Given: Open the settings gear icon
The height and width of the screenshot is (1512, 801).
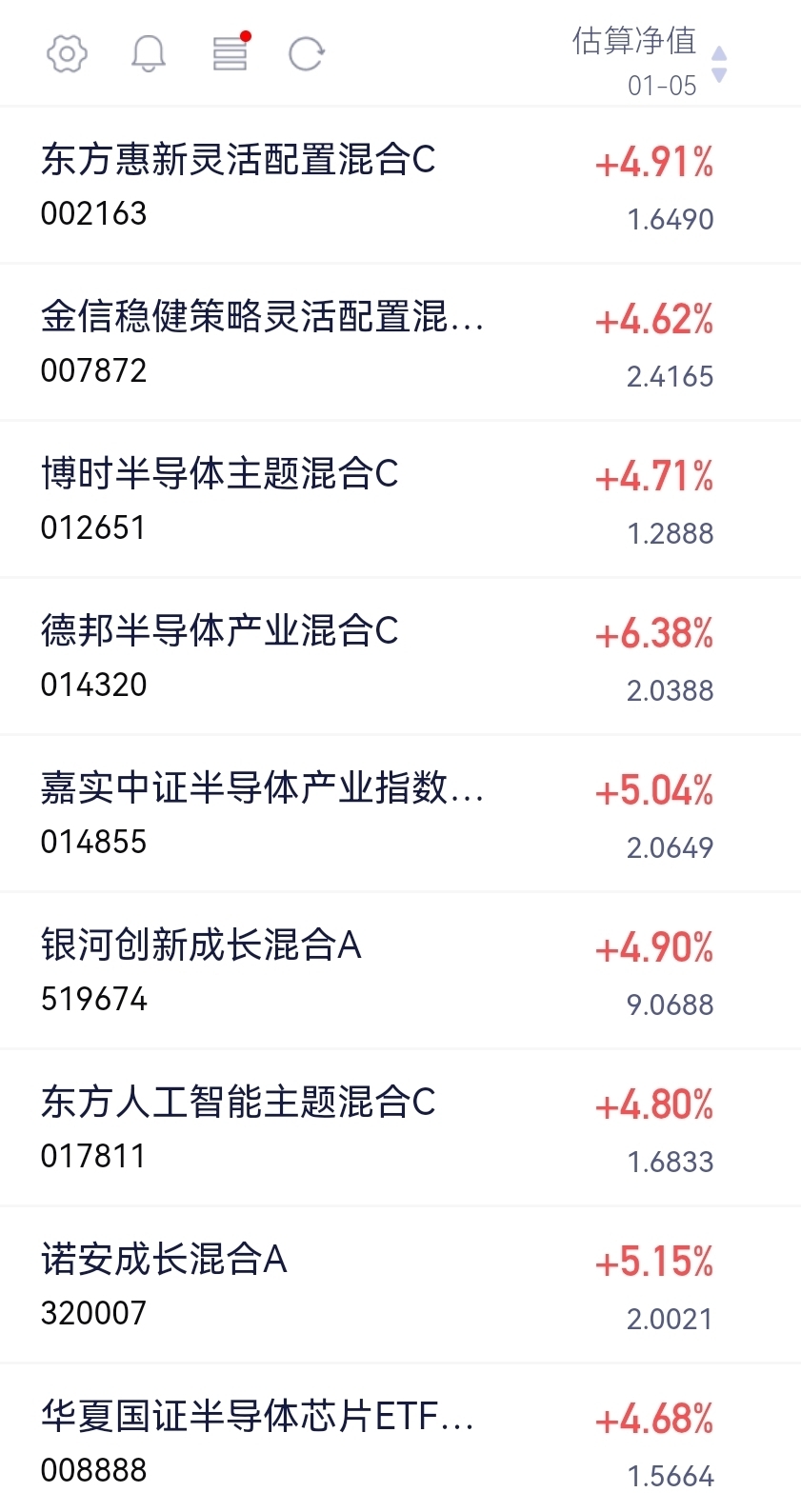Looking at the screenshot, I should coord(67,53).
